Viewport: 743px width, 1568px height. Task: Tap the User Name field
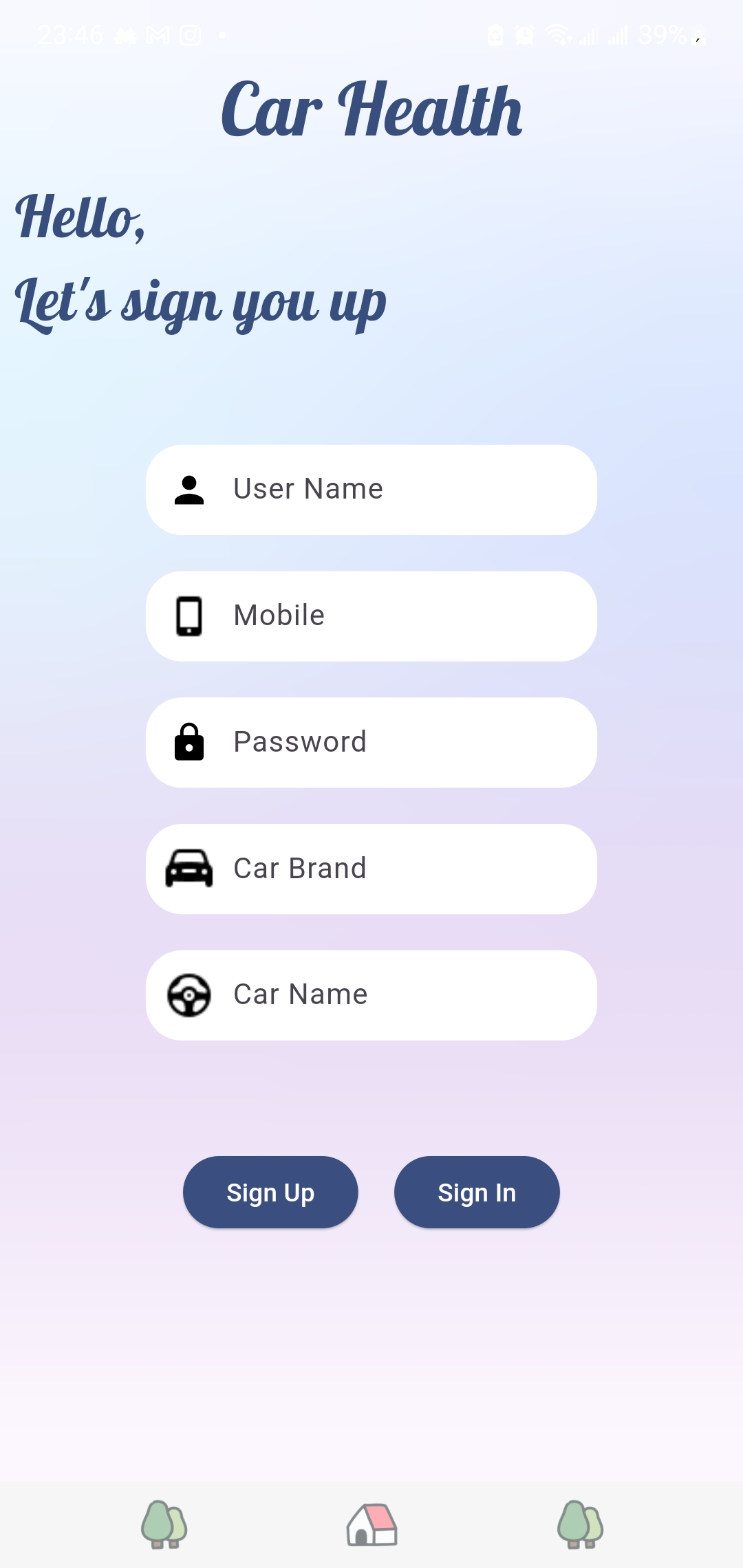pyautogui.click(x=371, y=490)
